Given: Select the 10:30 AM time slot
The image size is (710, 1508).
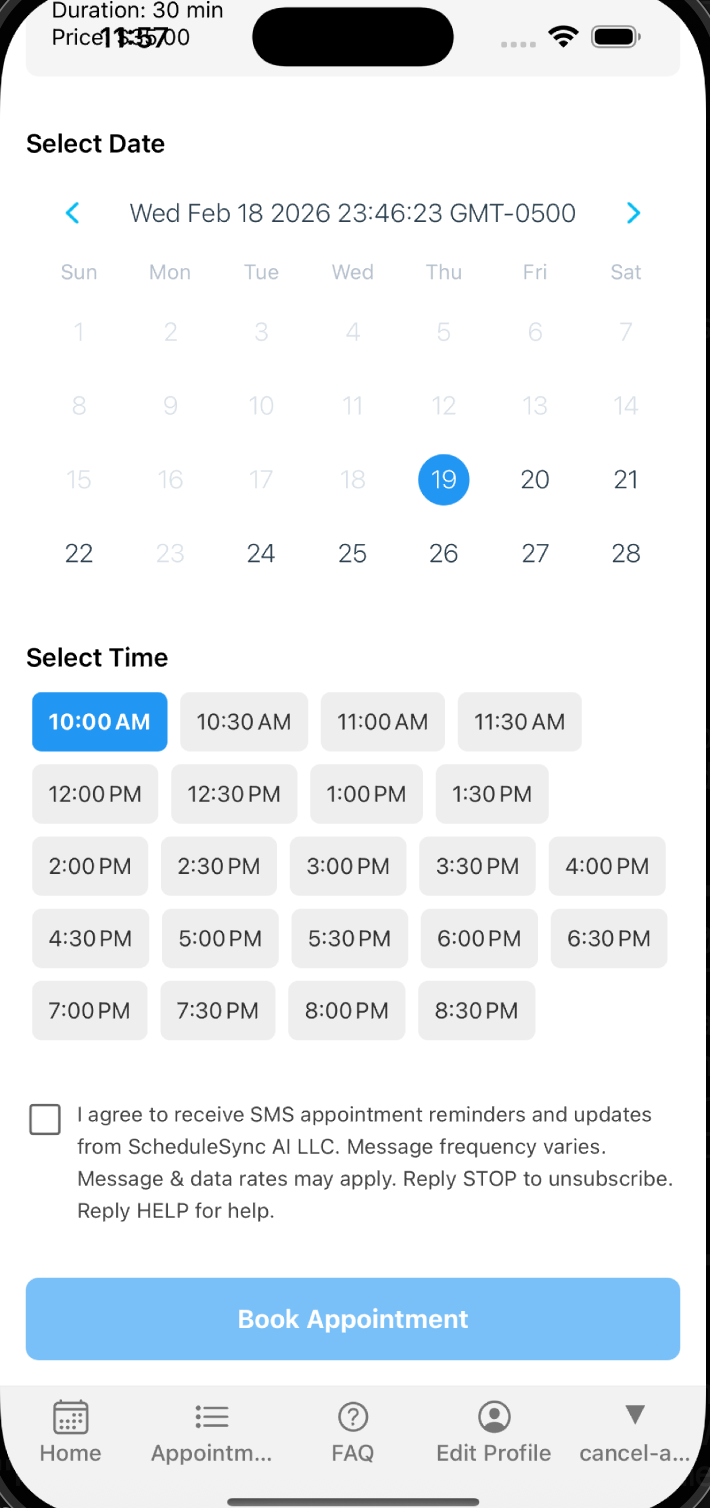Looking at the screenshot, I should (243, 722).
